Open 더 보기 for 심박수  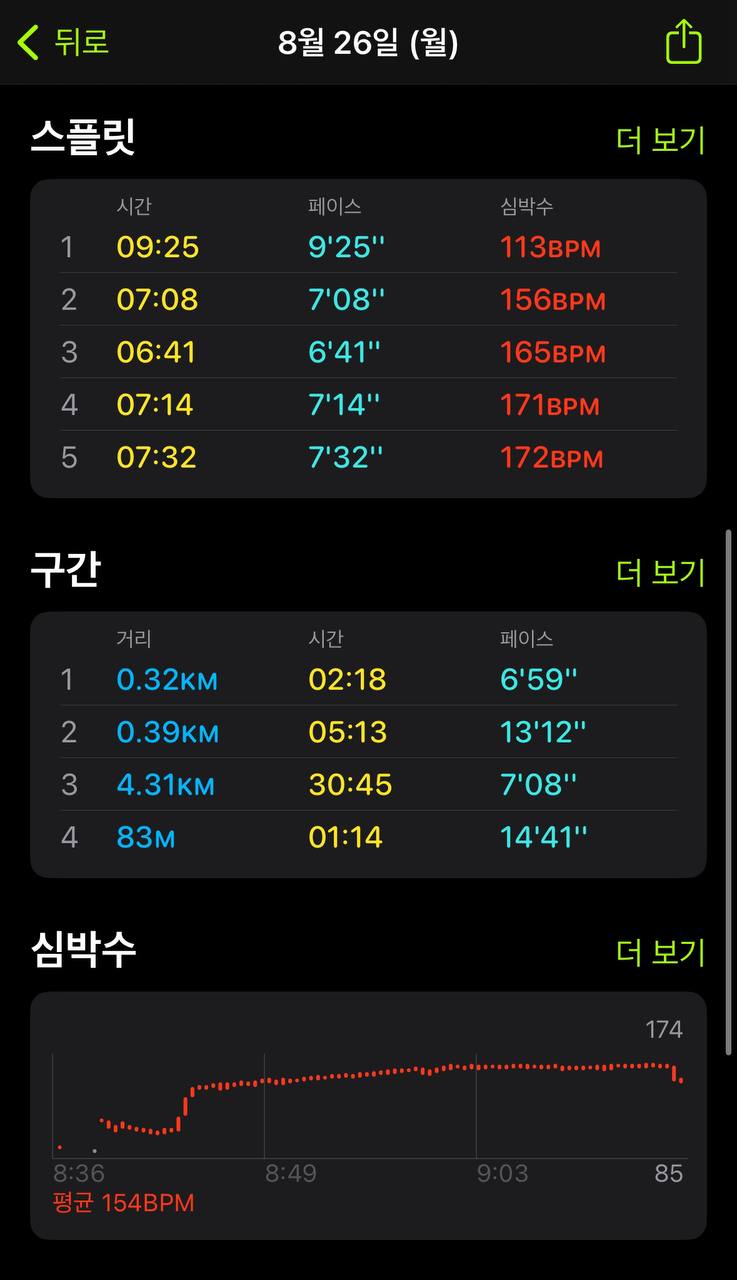(x=661, y=951)
